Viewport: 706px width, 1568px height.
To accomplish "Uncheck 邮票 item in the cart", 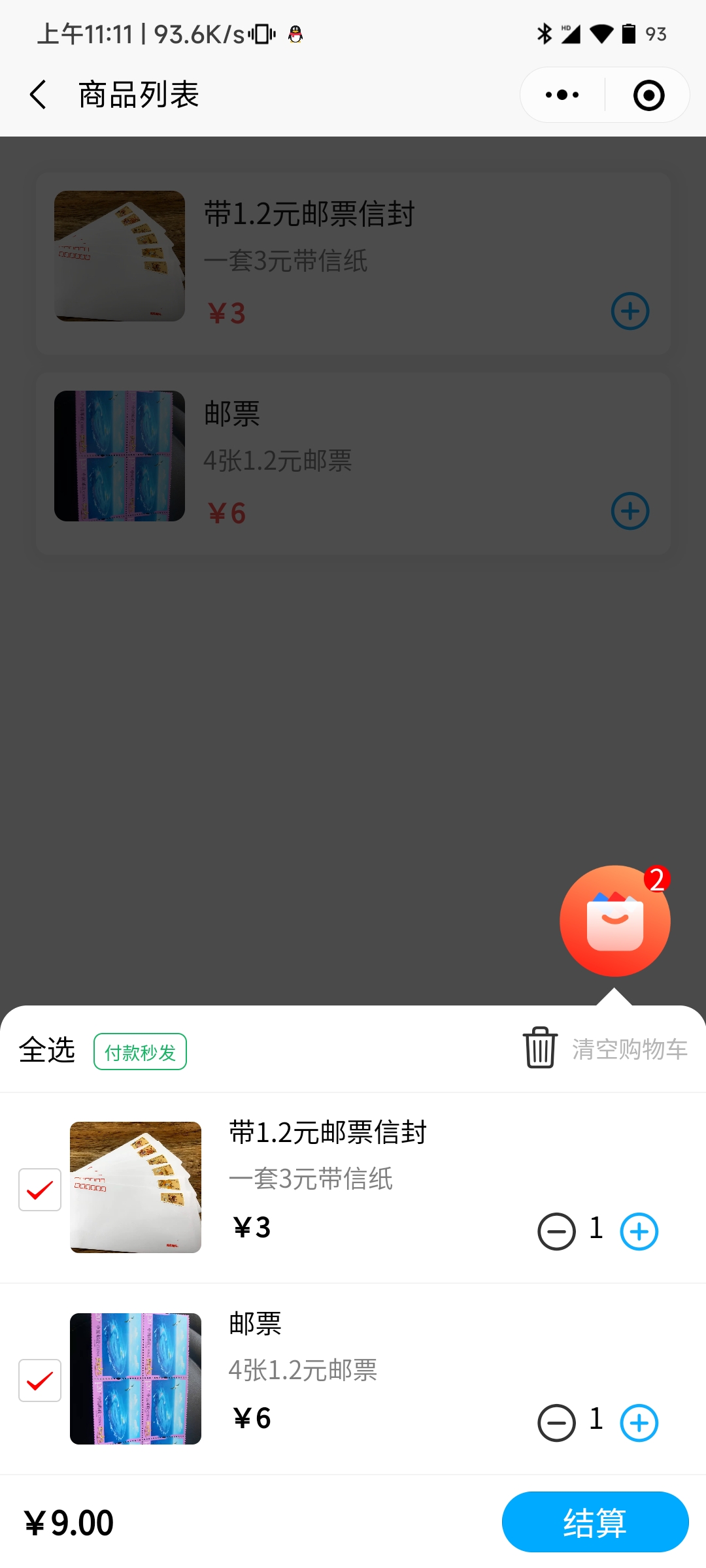I will point(40,1380).
